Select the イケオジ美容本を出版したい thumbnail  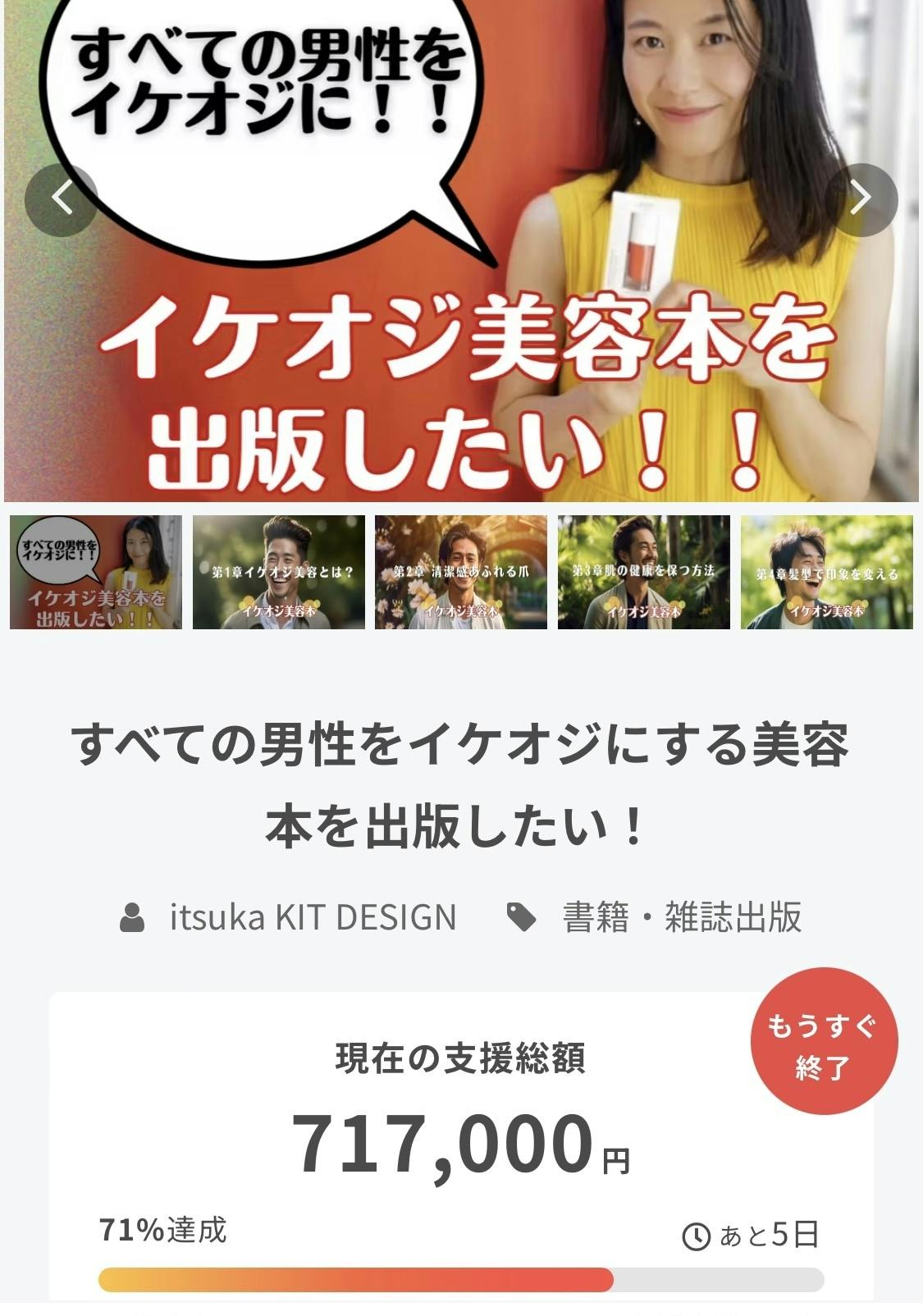click(x=96, y=573)
